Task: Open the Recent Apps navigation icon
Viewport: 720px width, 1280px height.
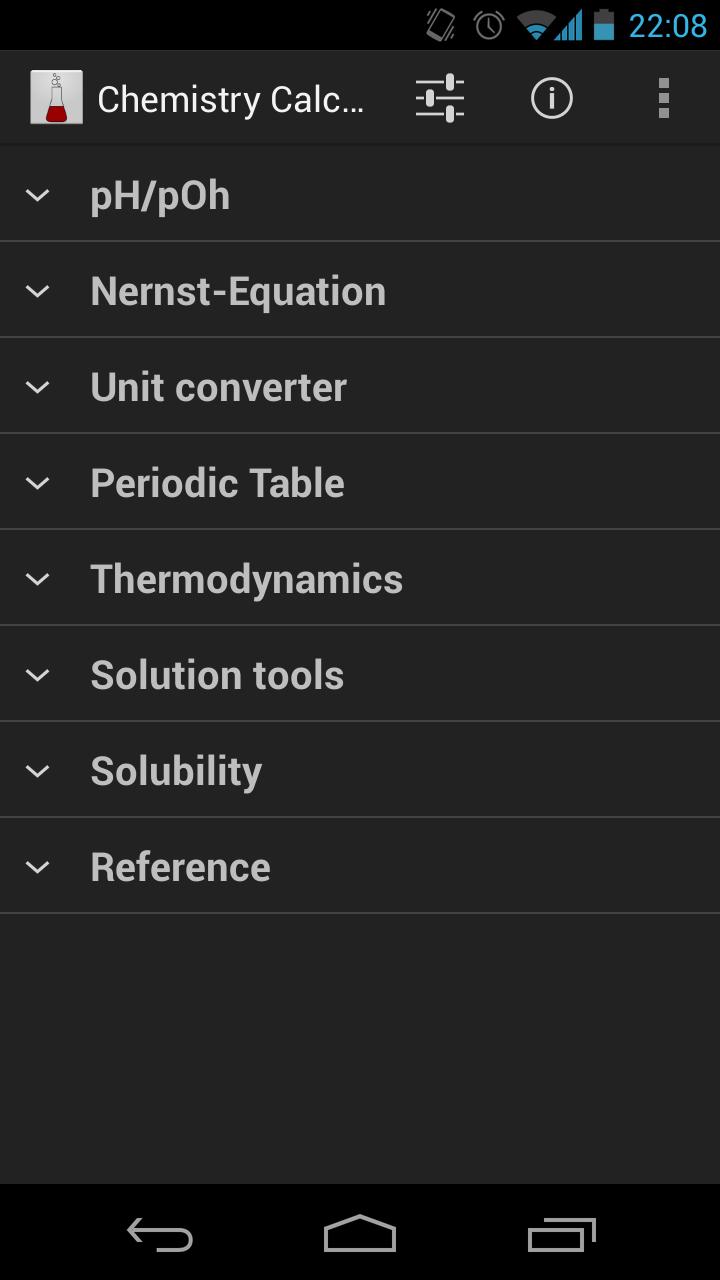Action: point(560,1235)
